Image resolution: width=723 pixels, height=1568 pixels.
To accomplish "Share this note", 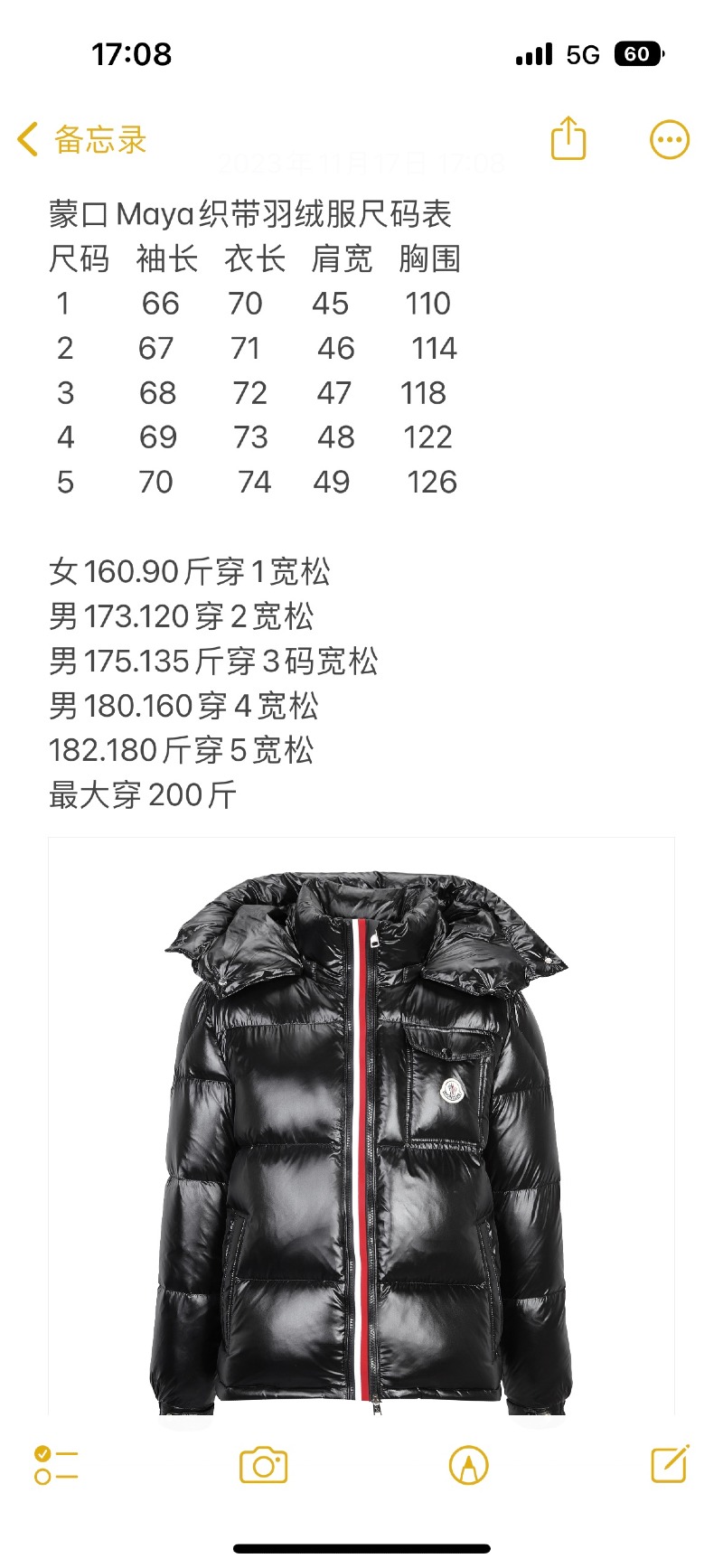I will (568, 139).
